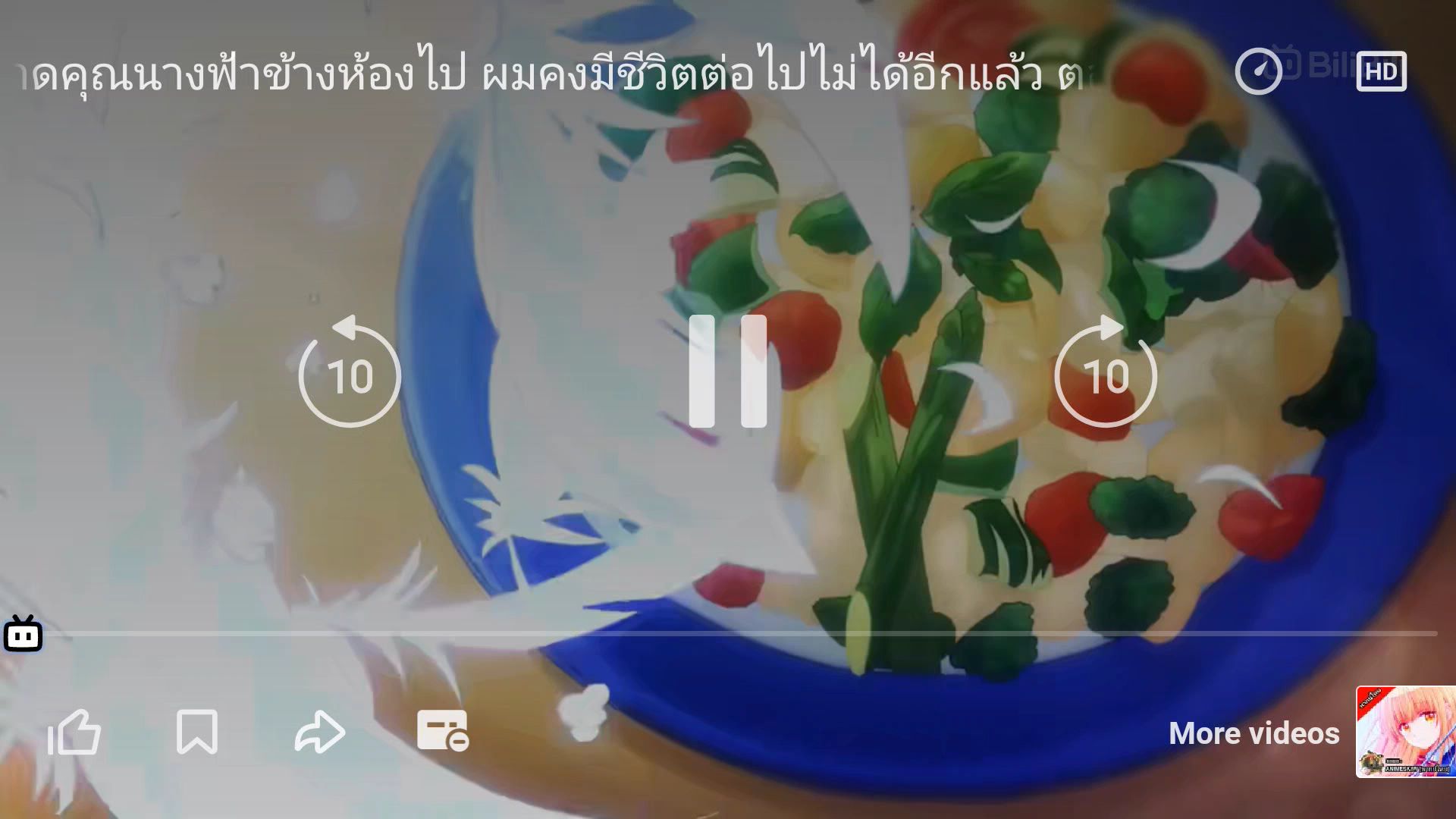Pause the video

[727, 372]
